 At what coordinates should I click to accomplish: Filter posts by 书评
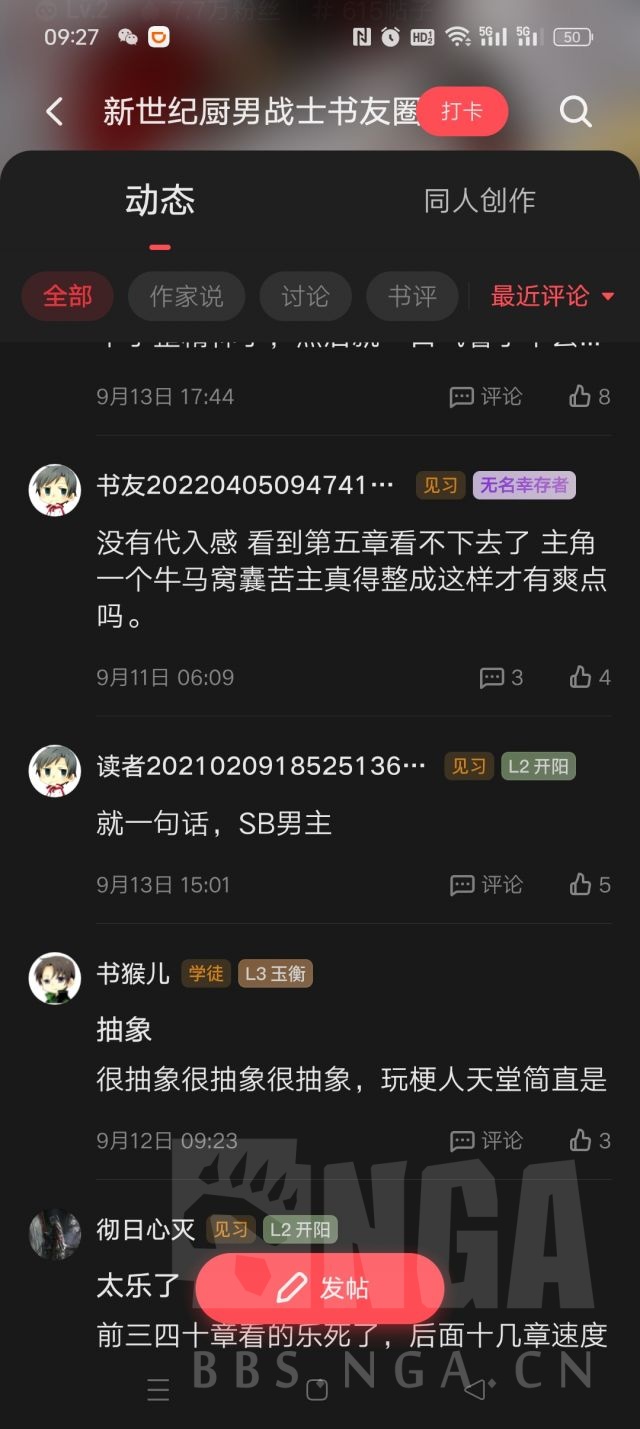pos(412,296)
